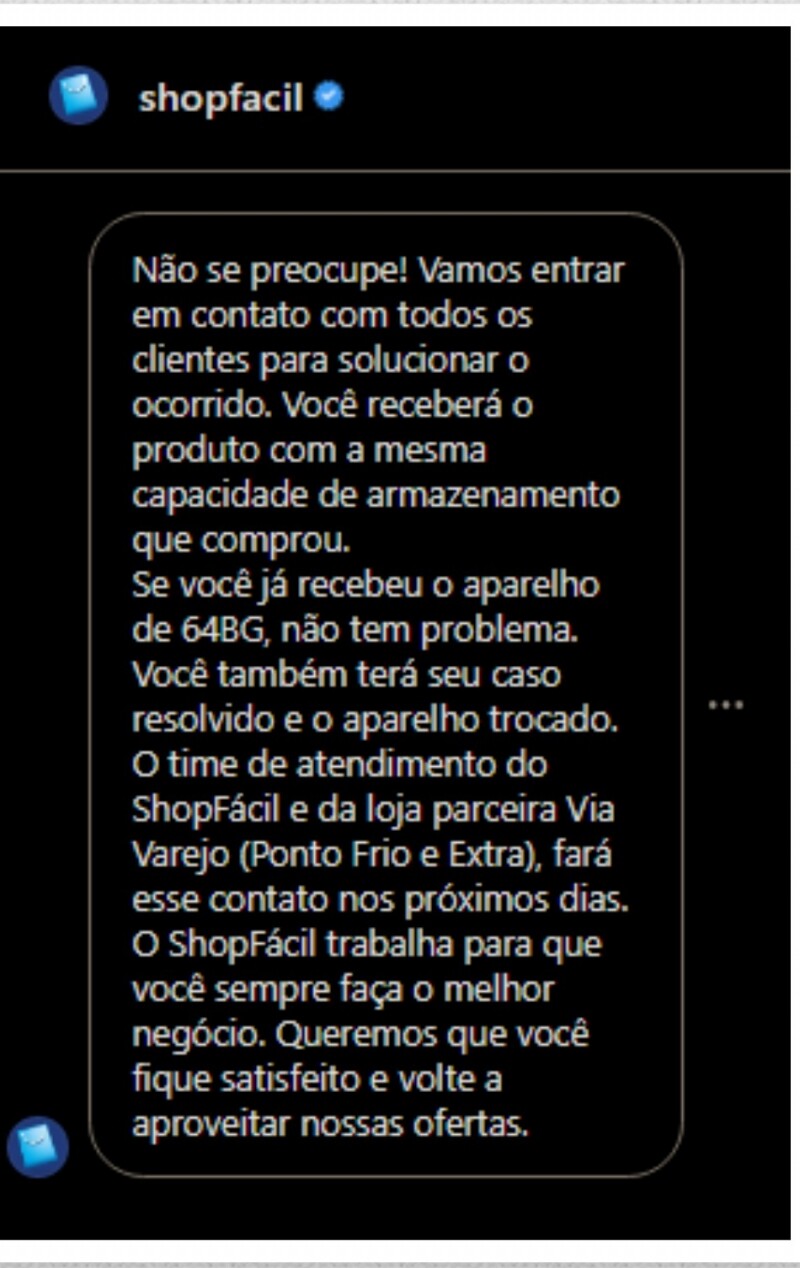This screenshot has height=1268, width=800.
Task: Tap the sender avatar beside the message bubble
Action: pos(38,1145)
